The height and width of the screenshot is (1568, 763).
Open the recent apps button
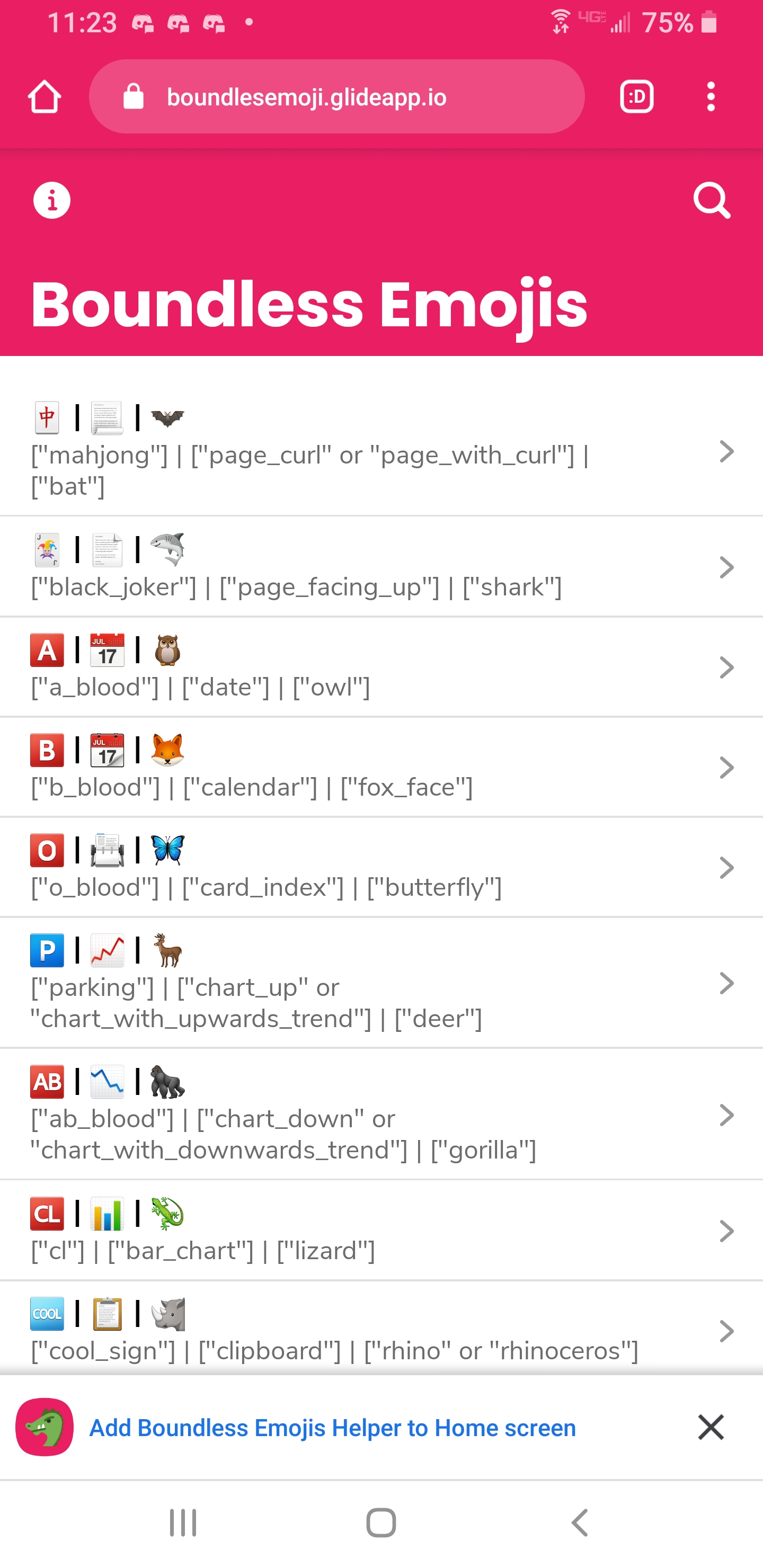coord(183,1522)
